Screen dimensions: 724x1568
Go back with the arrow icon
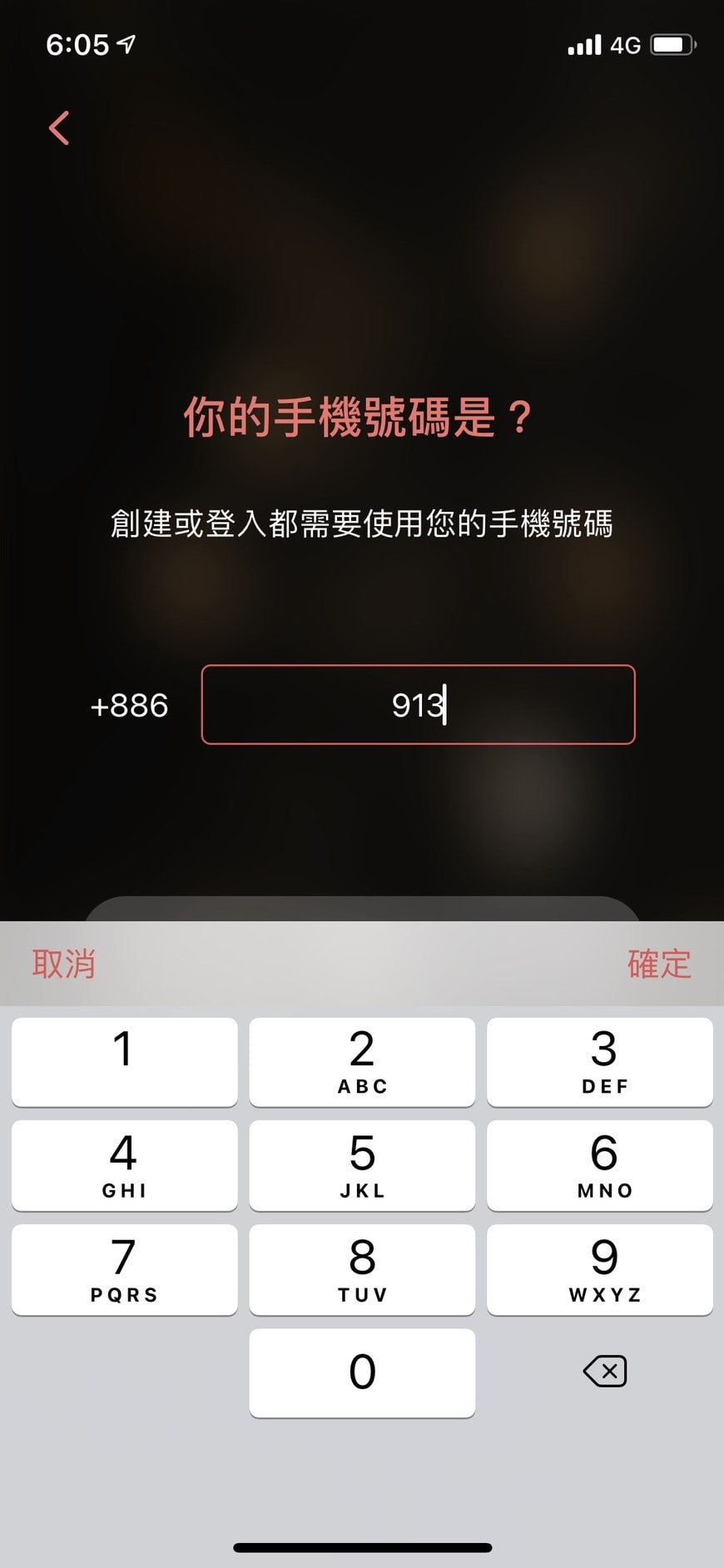59,128
